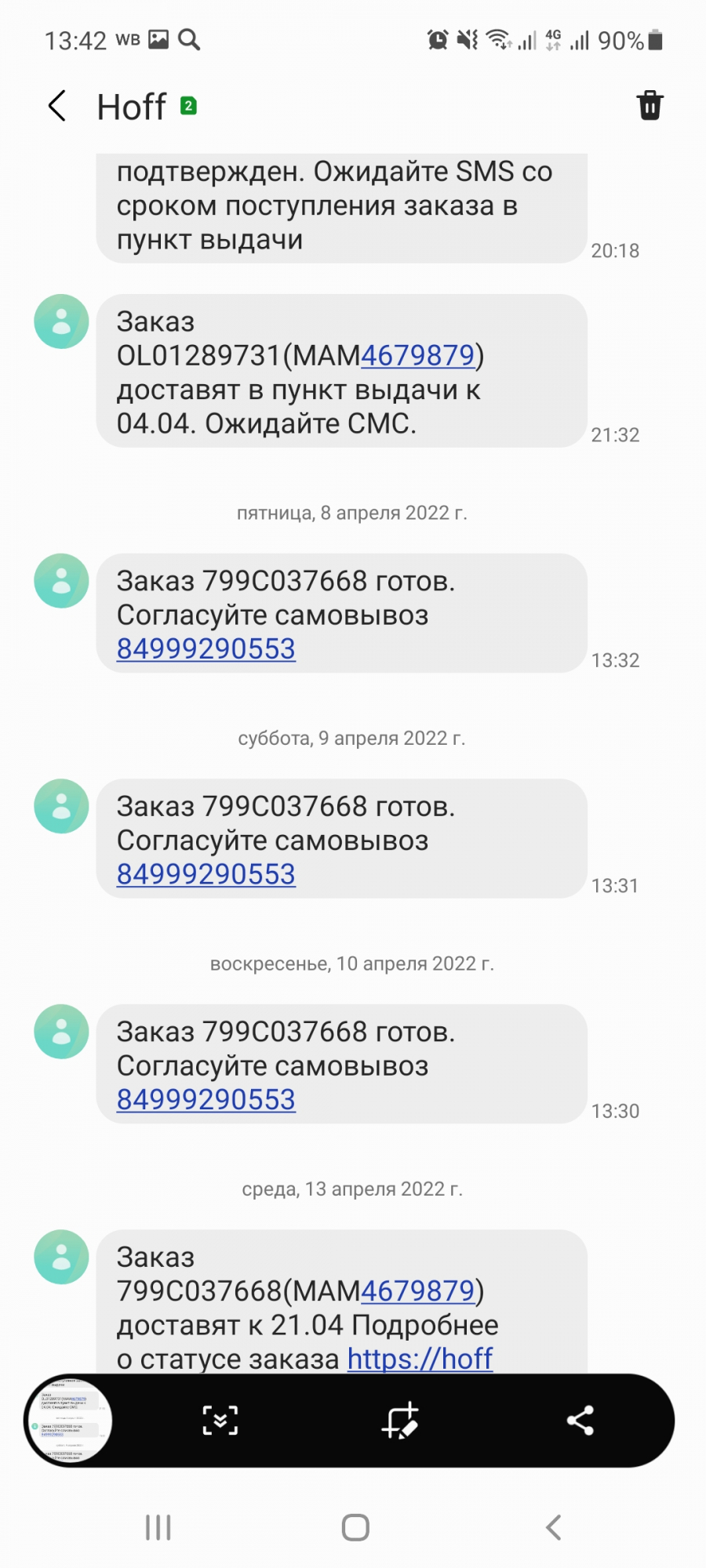Tap number 4679879 in the 13 April message
Screen dimensions: 706x1568
tap(417, 1290)
